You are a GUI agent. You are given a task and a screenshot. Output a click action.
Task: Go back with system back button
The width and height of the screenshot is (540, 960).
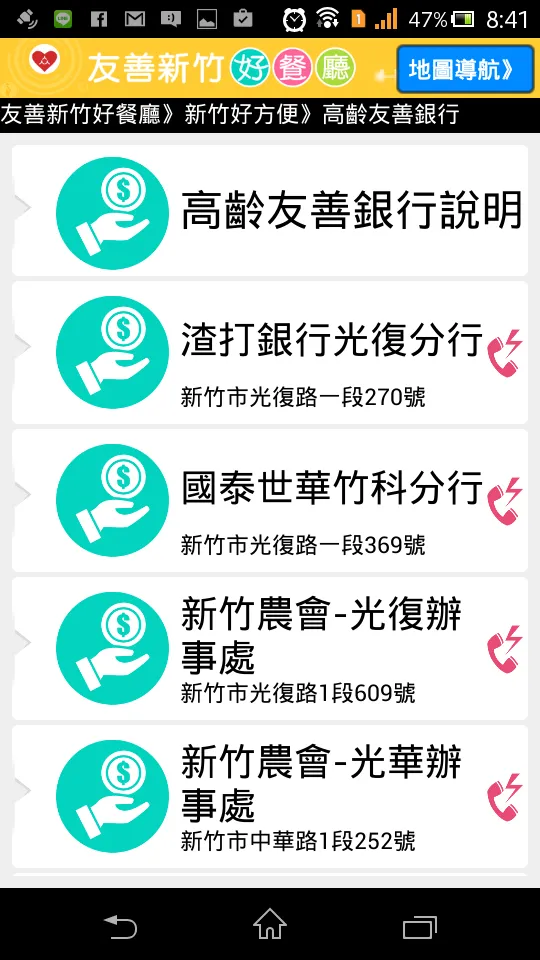[x=120, y=924]
